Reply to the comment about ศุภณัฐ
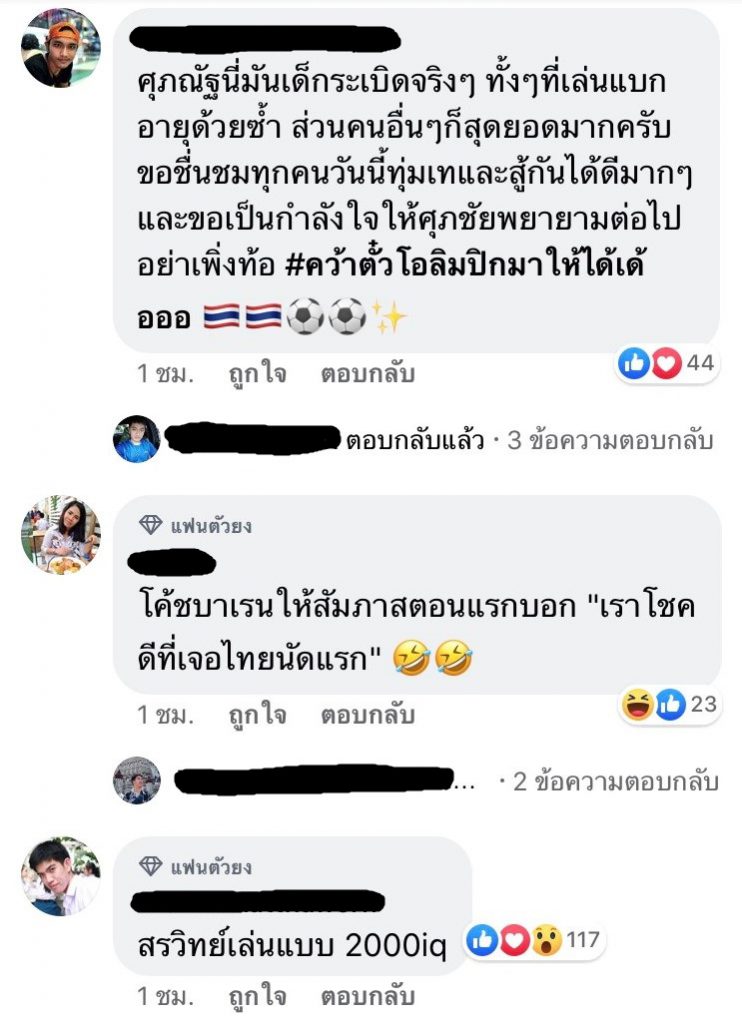 pyautogui.click(x=367, y=374)
